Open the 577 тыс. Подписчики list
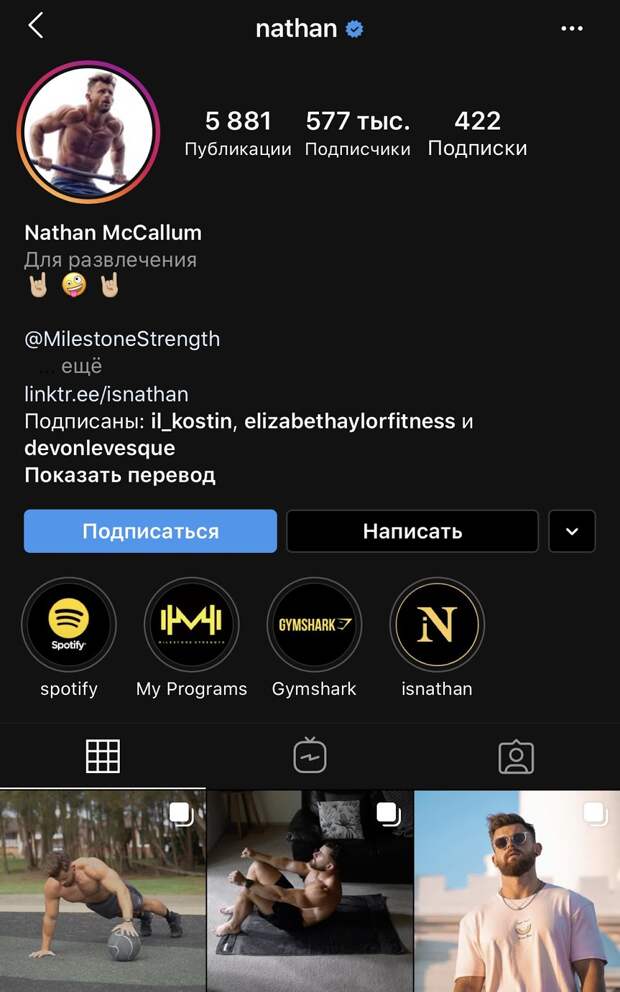Image resolution: width=620 pixels, height=992 pixels. pyautogui.click(x=357, y=133)
